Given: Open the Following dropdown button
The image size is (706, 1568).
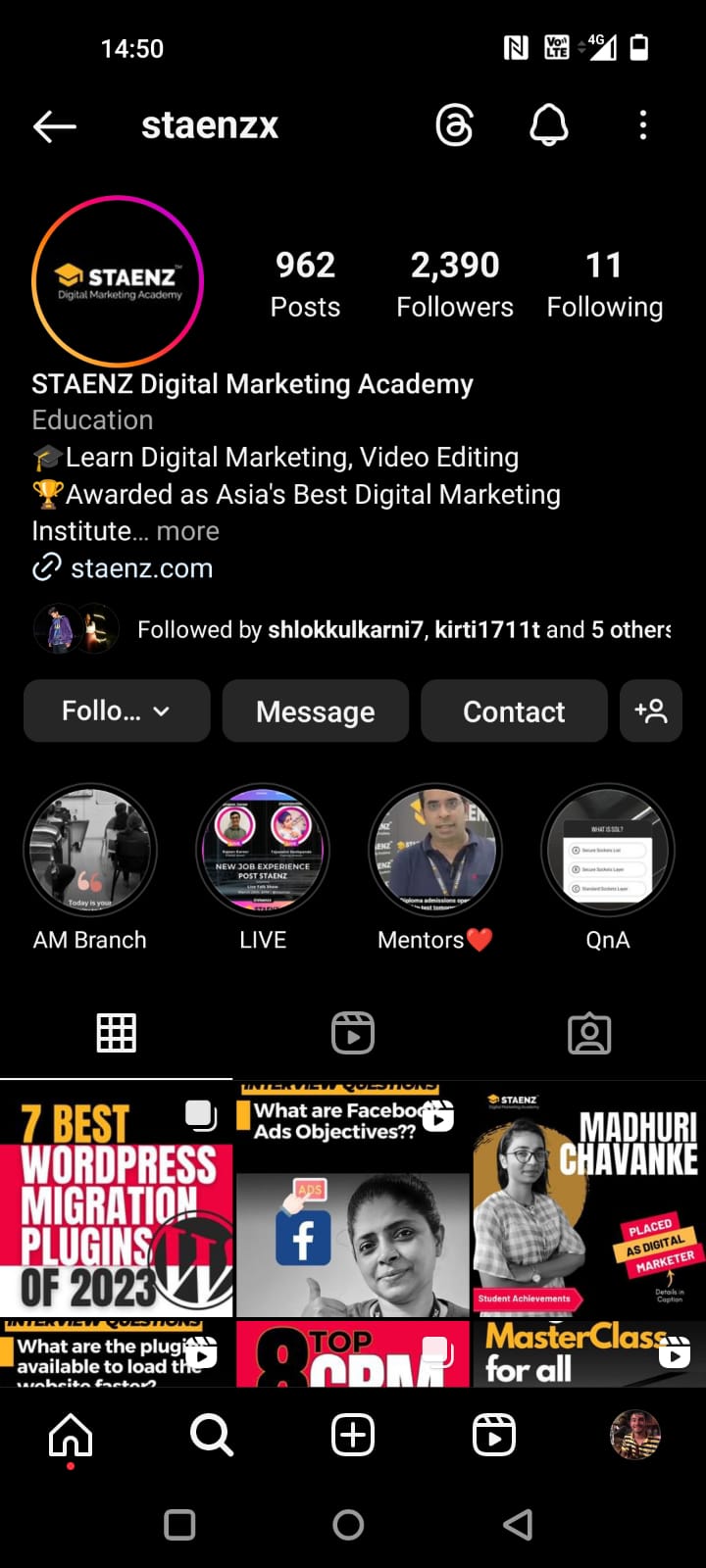Looking at the screenshot, I should coord(117,710).
